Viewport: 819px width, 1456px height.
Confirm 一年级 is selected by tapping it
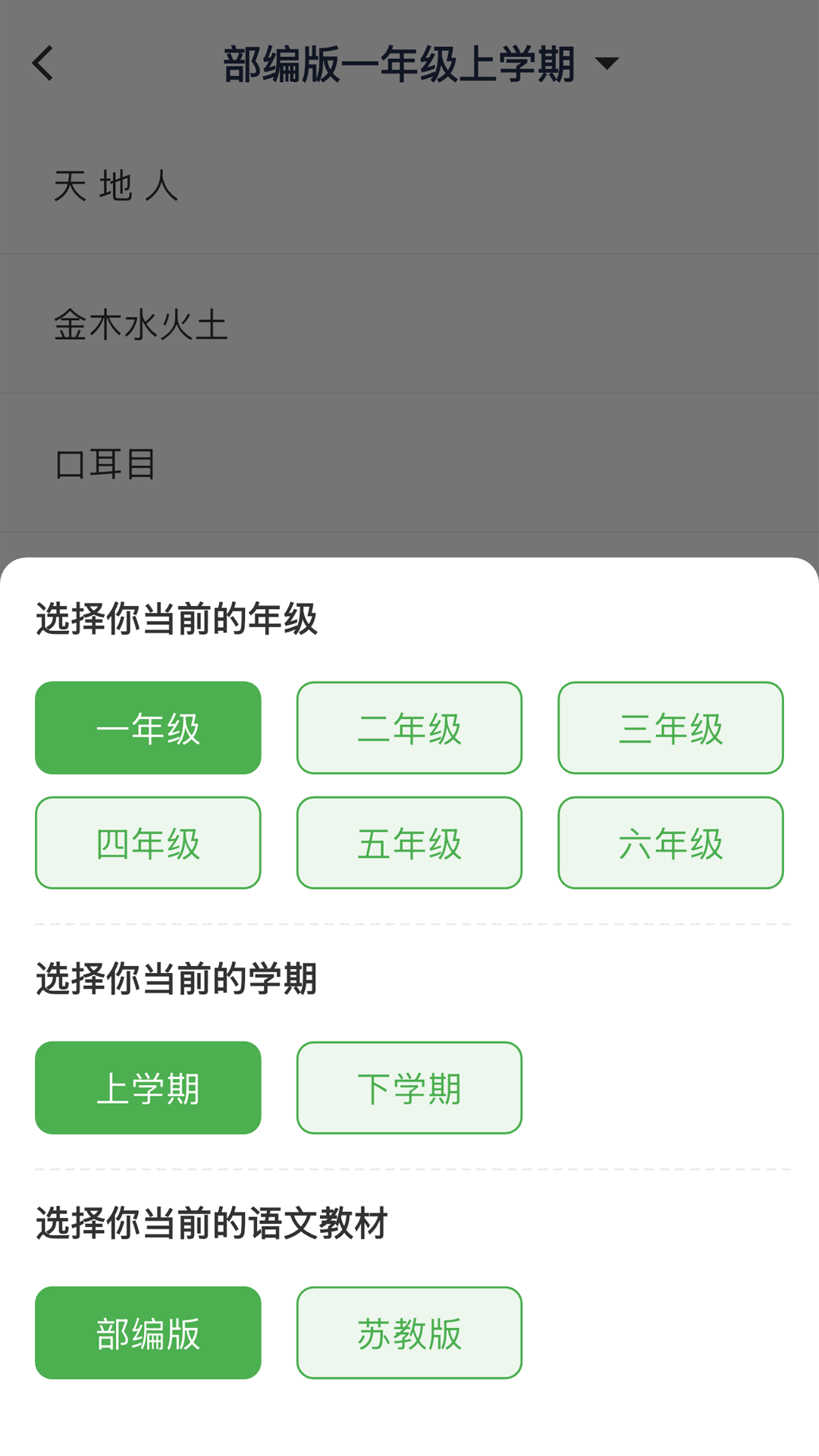point(147,727)
